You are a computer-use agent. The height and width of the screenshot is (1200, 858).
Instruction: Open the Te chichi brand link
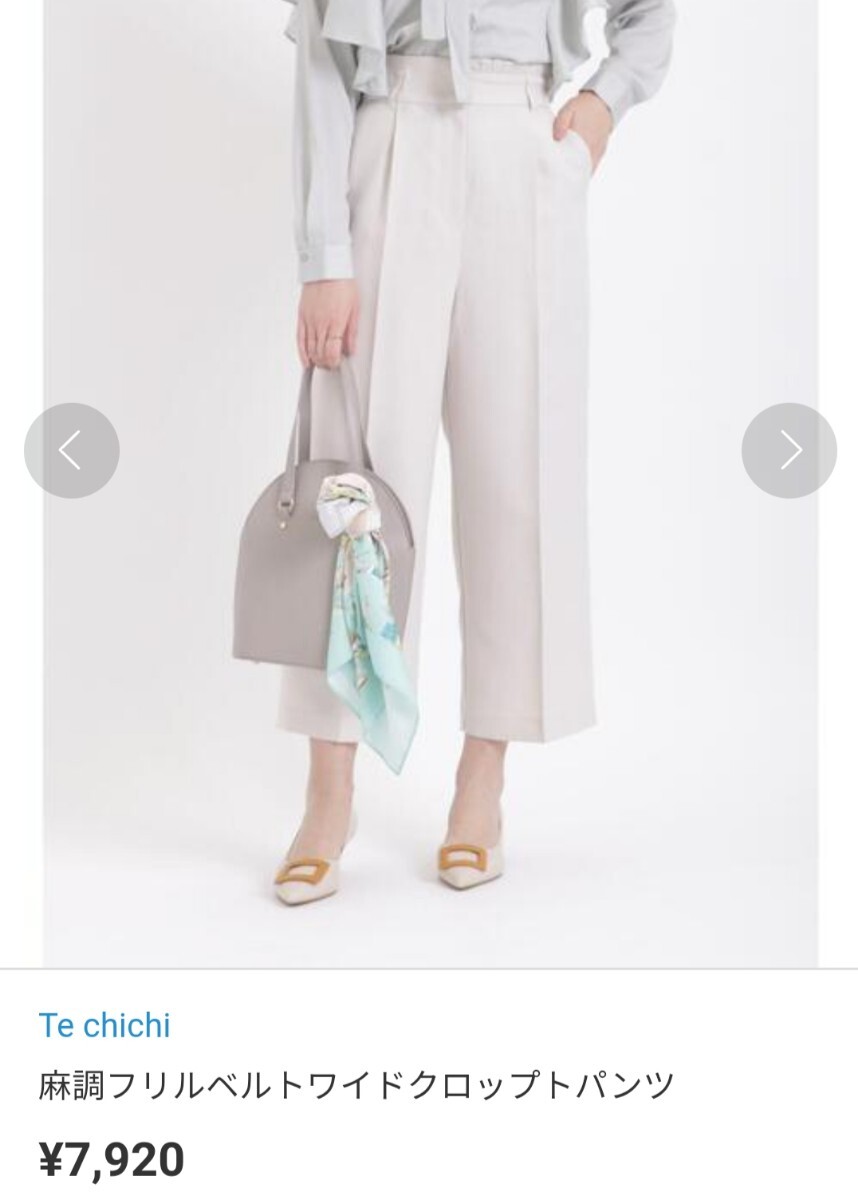click(104, 1025)
